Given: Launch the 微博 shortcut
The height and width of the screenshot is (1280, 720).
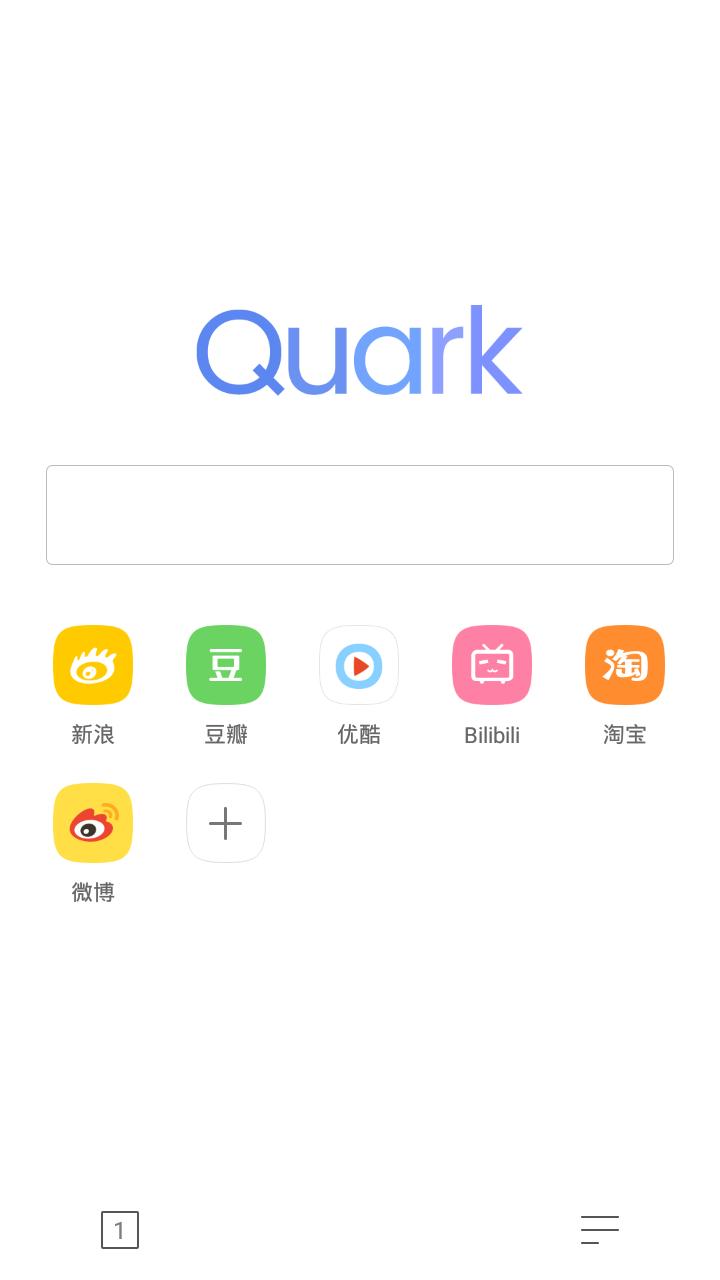Looking at the screenshot, I should (93, 823).
